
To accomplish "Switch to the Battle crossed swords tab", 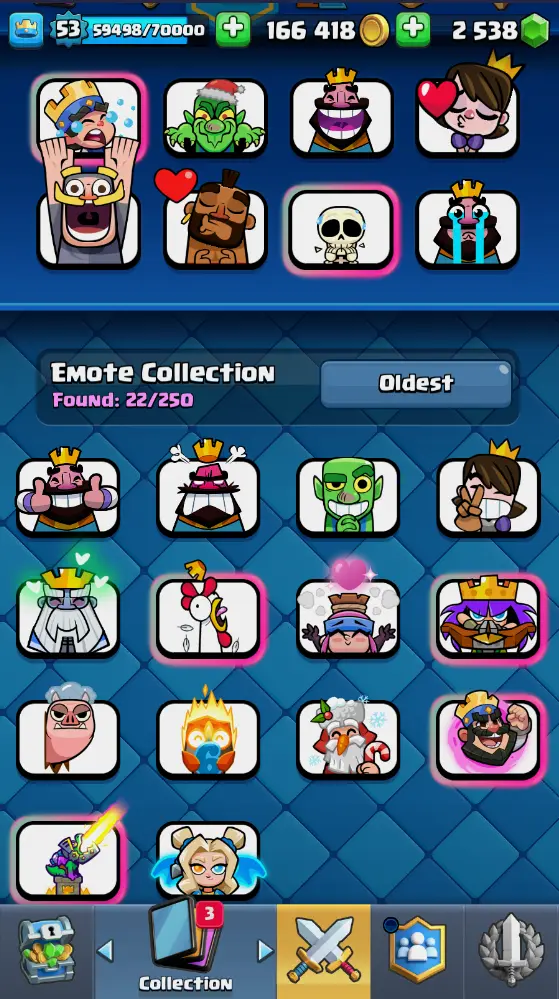I will [x=323, y=951].
